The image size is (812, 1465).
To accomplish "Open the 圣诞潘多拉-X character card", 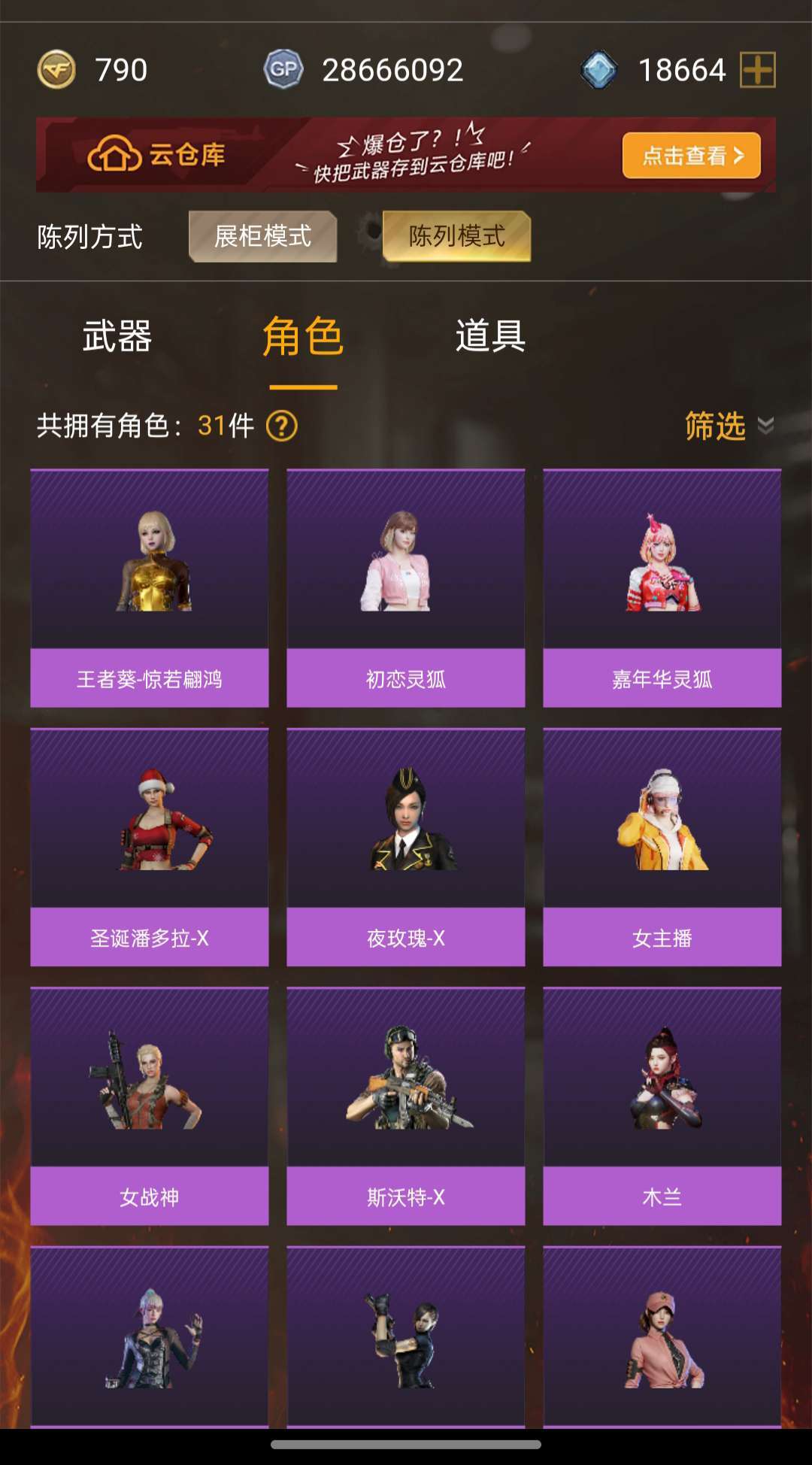I will click(150, 847).
